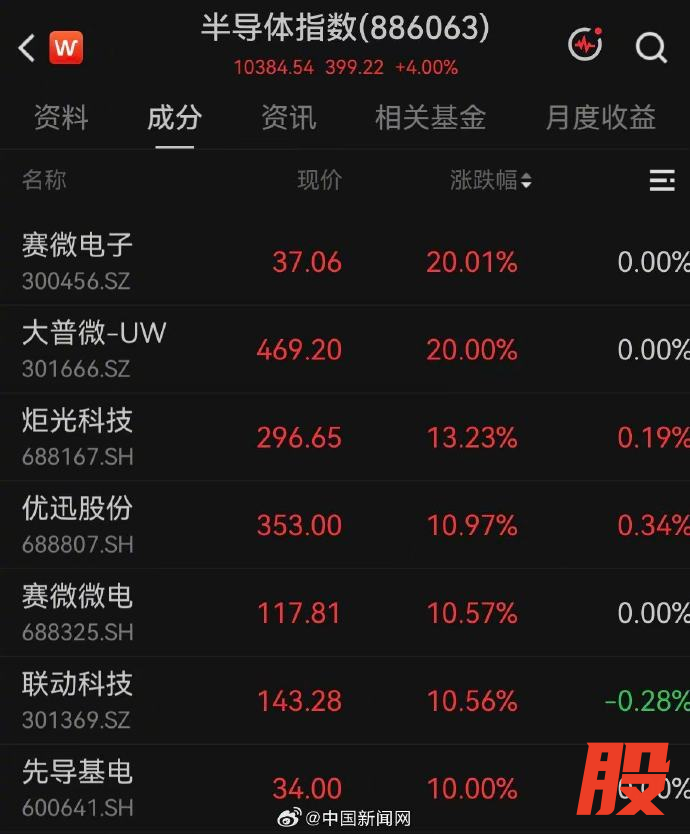Open 联动科技 301369.SZ
This screenshot has width=690, height=834.
(345, 700)
